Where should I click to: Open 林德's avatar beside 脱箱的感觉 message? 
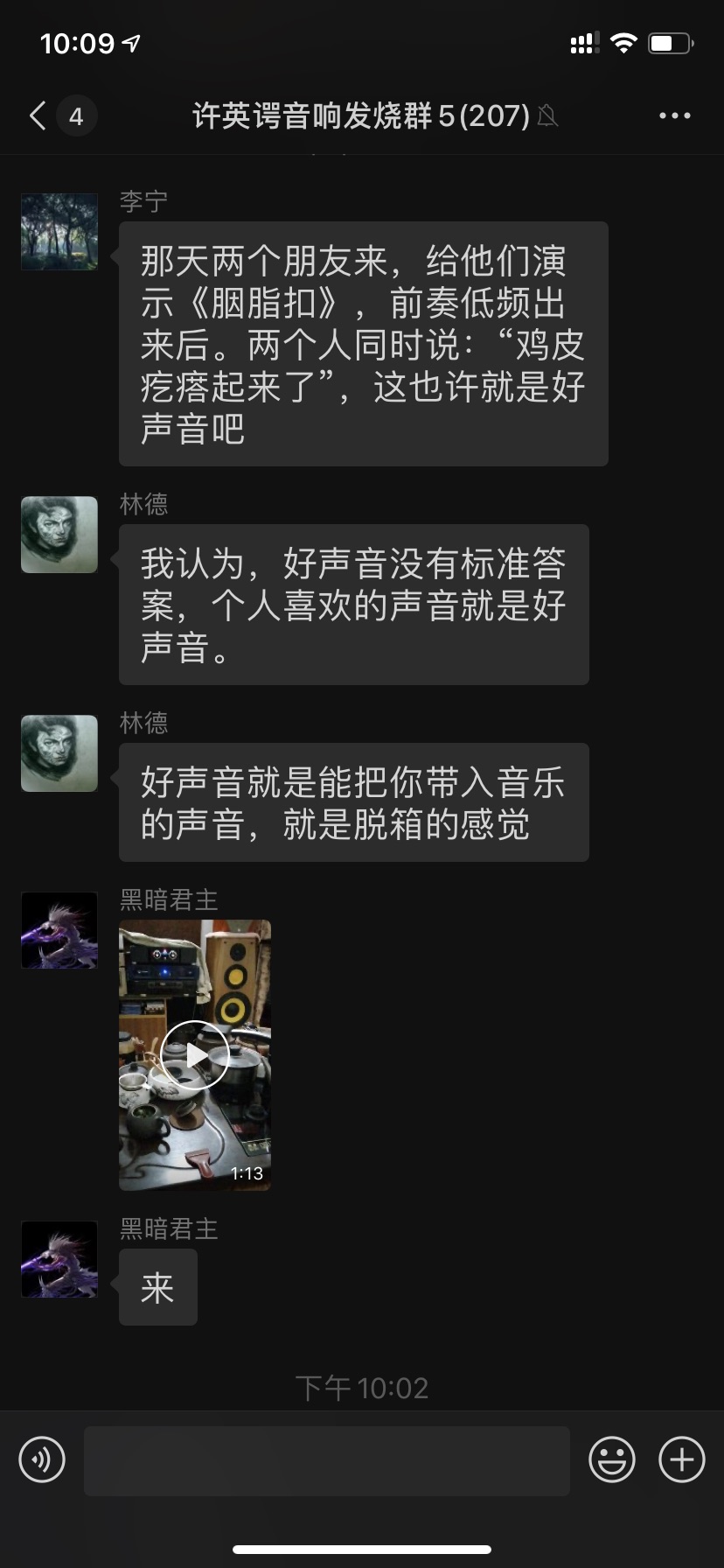59,753
